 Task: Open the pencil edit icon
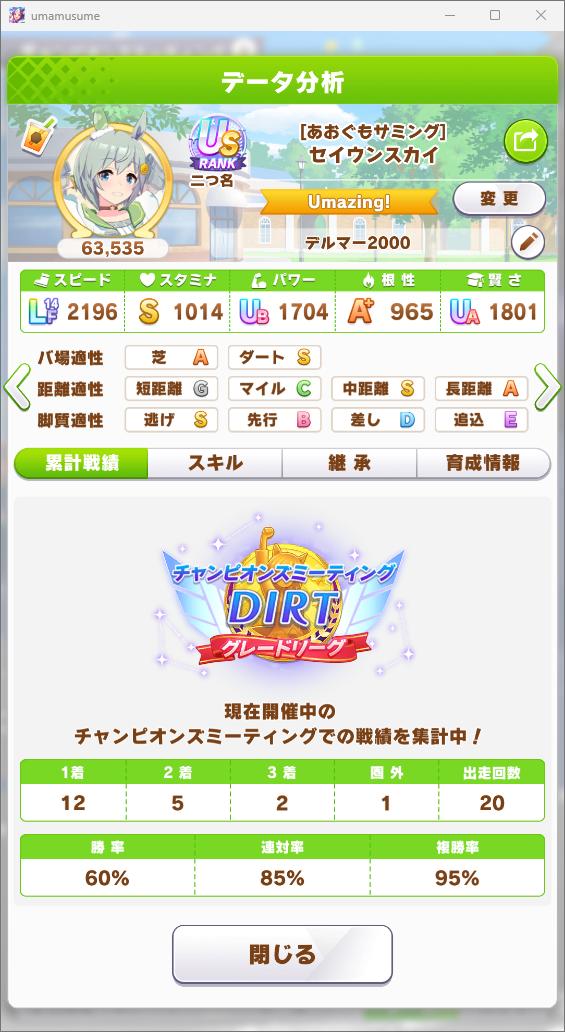[x=527, y=243]
